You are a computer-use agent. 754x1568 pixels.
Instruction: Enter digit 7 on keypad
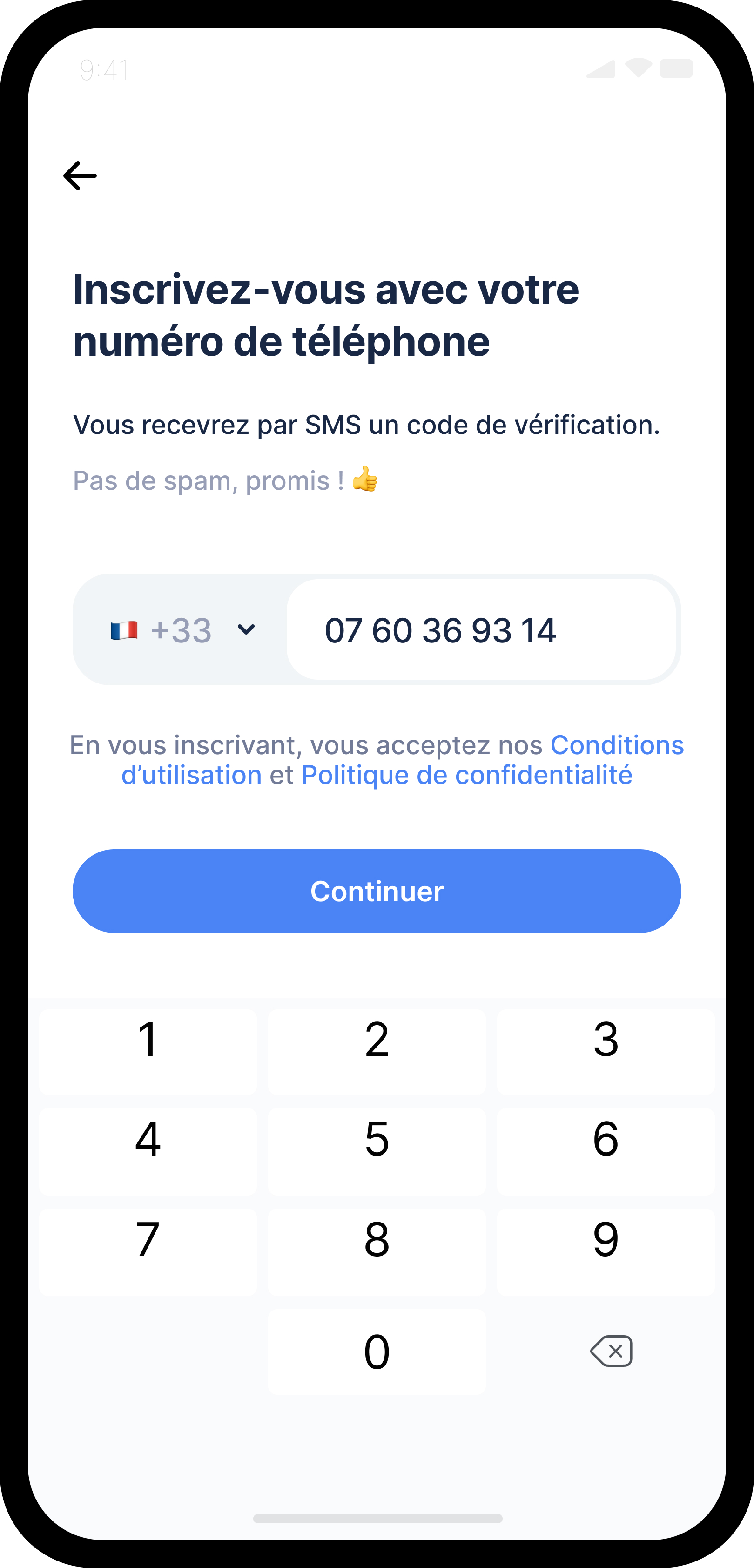click(148, 1251)
